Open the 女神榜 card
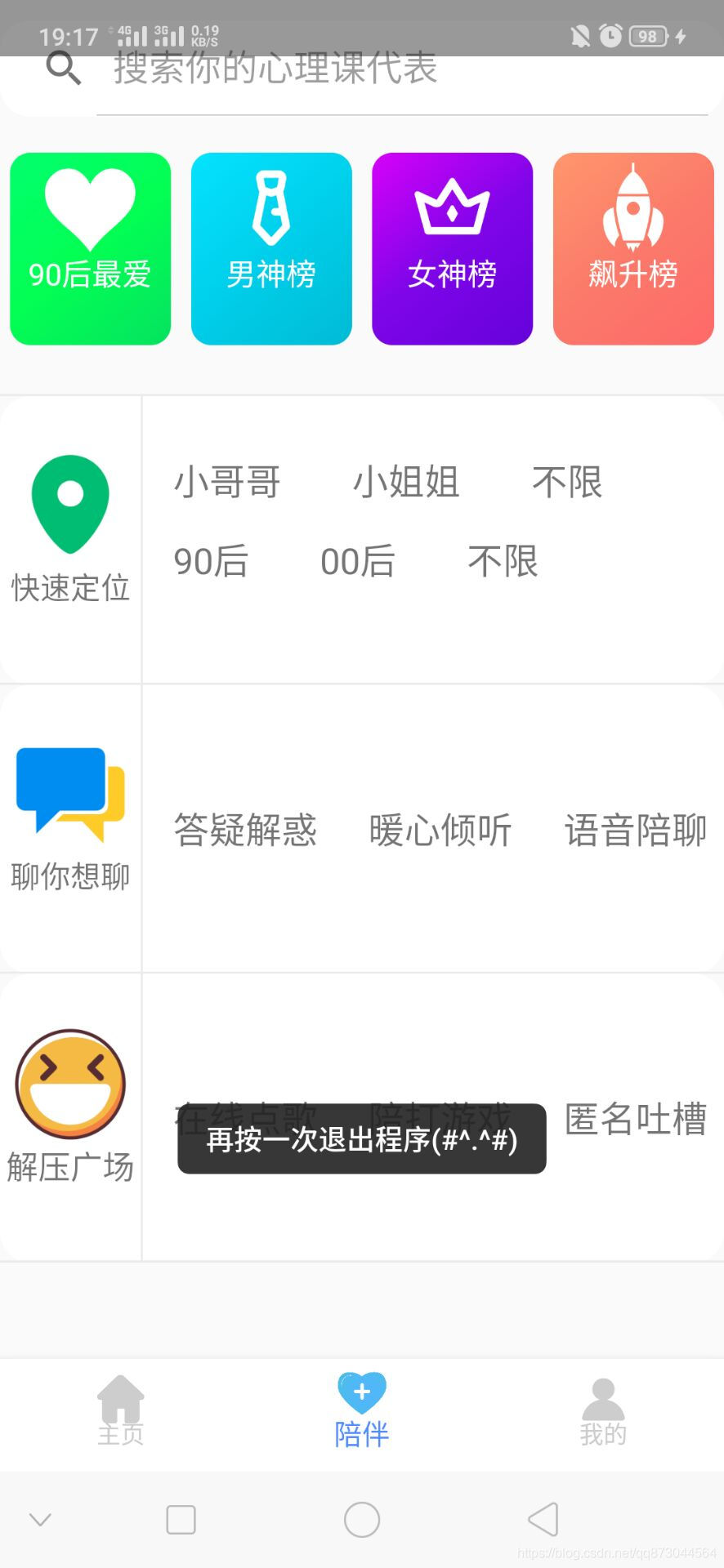 tap(453, 249)
